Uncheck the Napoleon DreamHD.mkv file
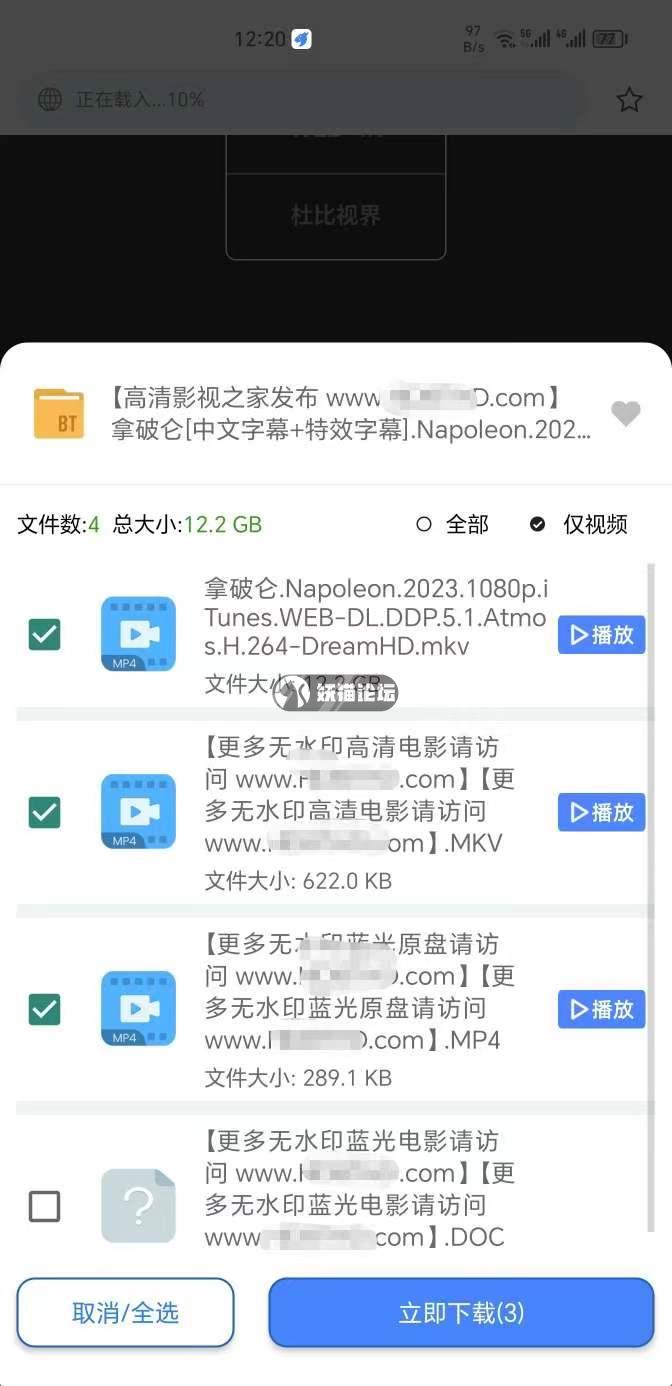Screen dimensions: 672x1386 pos(44,634)
